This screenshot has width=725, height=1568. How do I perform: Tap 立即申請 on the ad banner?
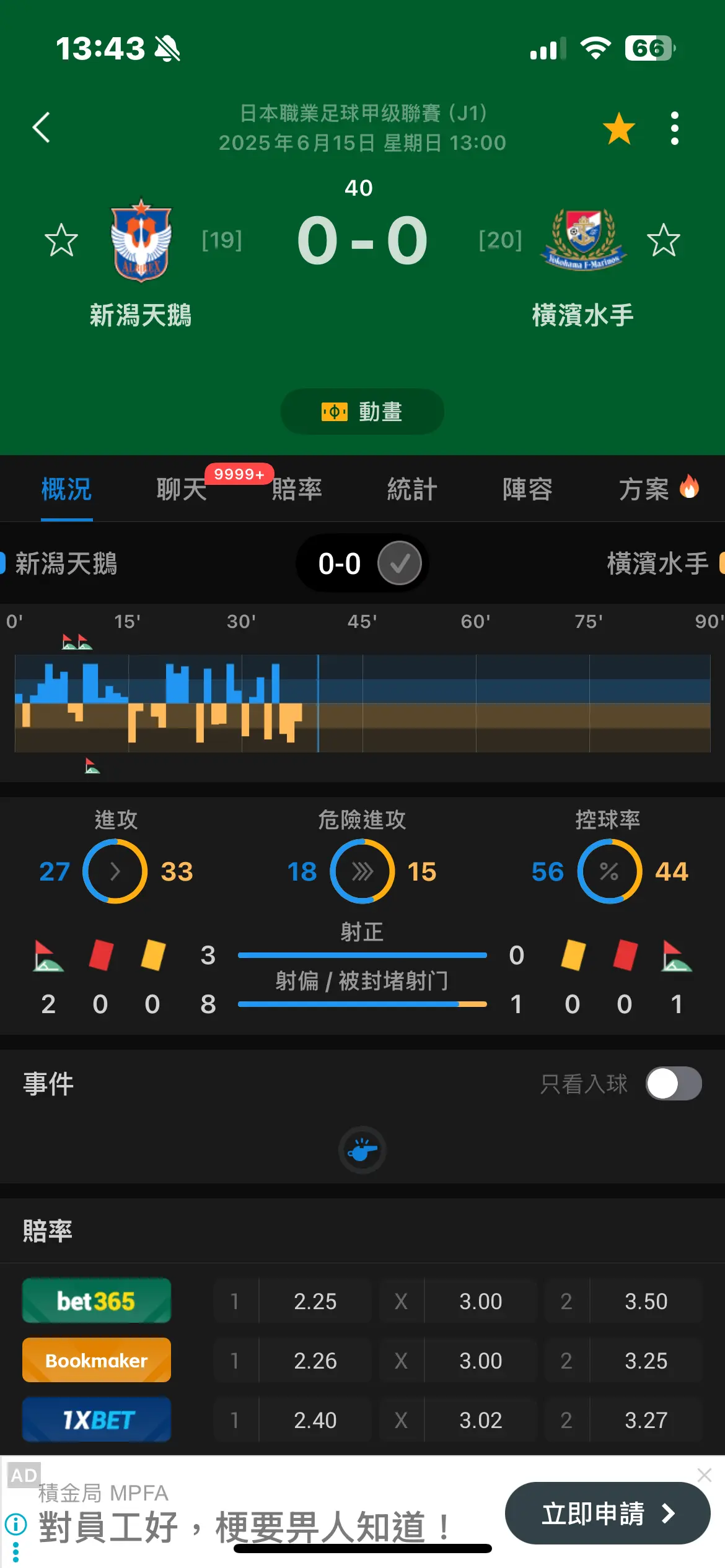click(608, 1514)
